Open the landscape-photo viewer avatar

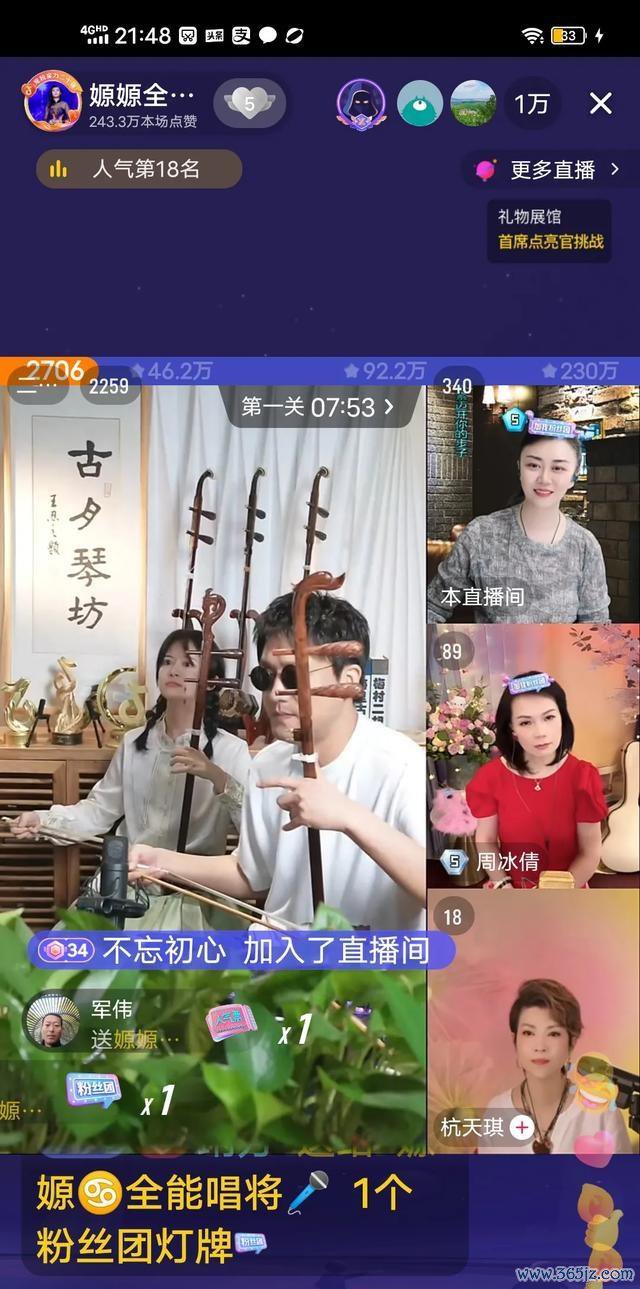(x=473, y=103)
